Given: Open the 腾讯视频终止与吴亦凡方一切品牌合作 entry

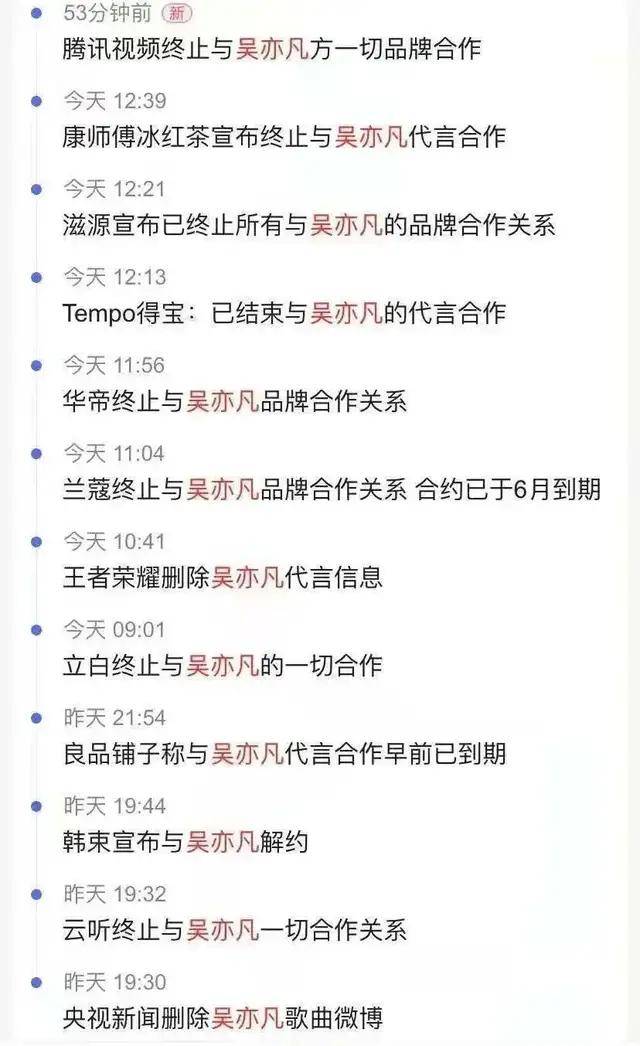Looking at the screenshot, I should click(271, 49).
